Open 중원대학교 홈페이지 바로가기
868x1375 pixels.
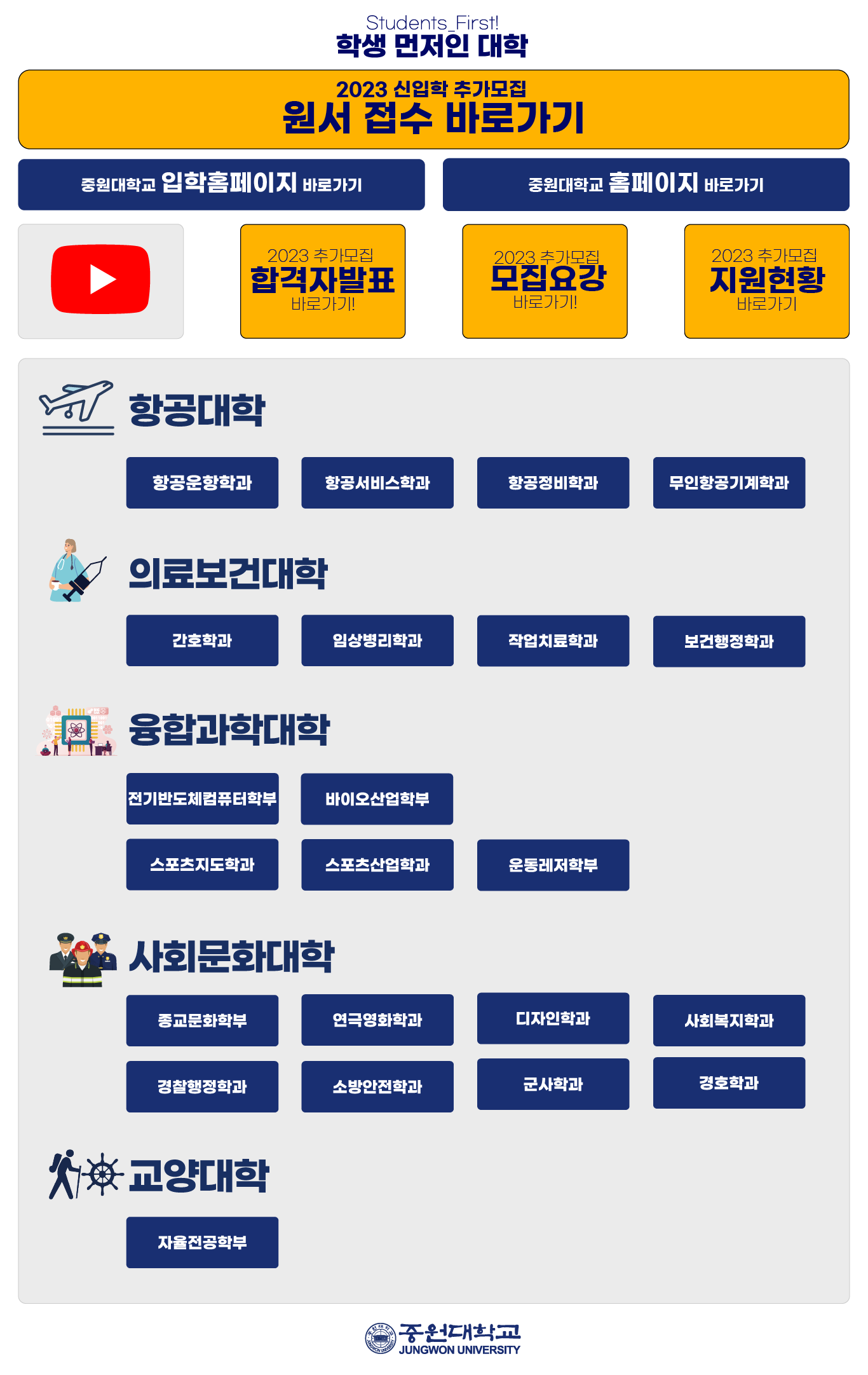click(x=646, y=184)
